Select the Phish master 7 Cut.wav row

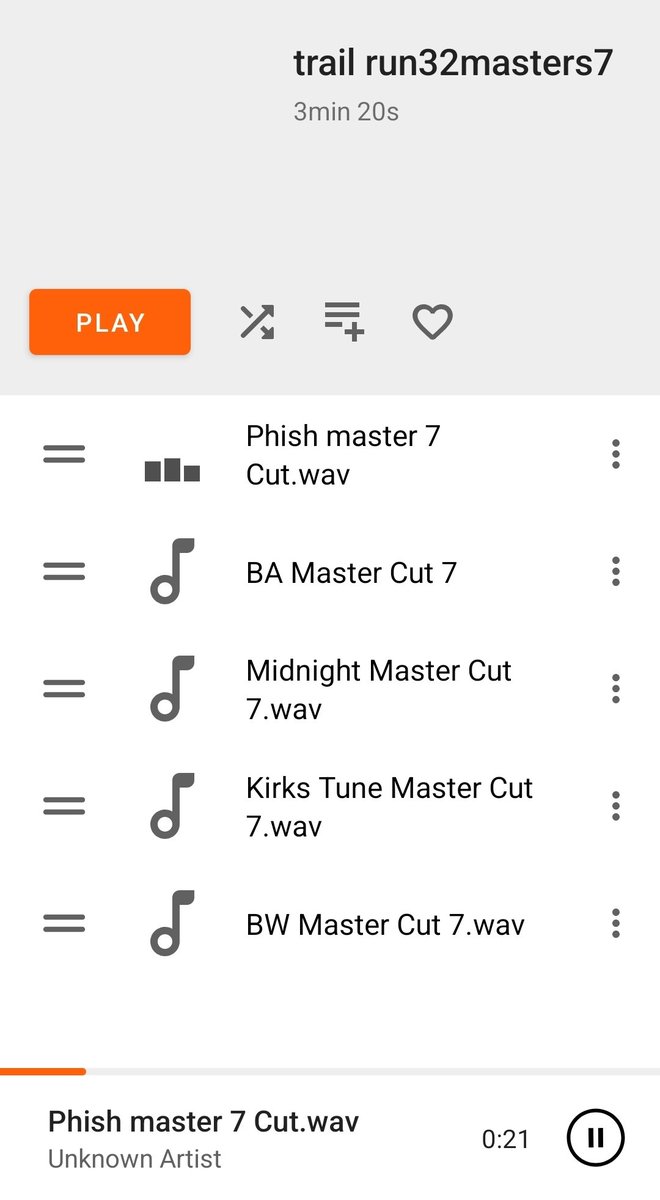point(330,454)
